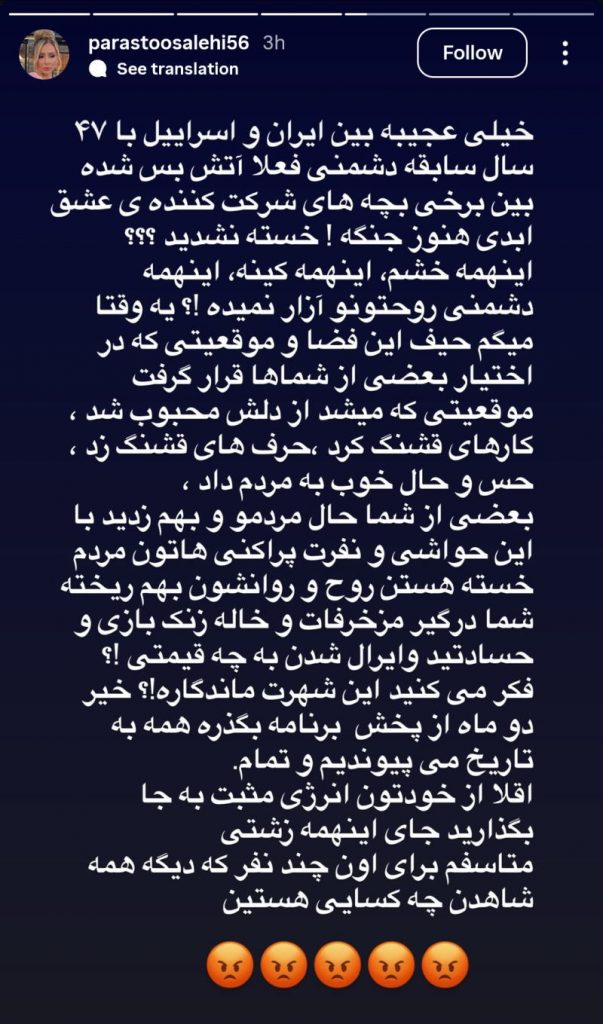Open parastoosalehi56 profile picture
Viewport: 603px width, 1024px height.
coord(44,55)
